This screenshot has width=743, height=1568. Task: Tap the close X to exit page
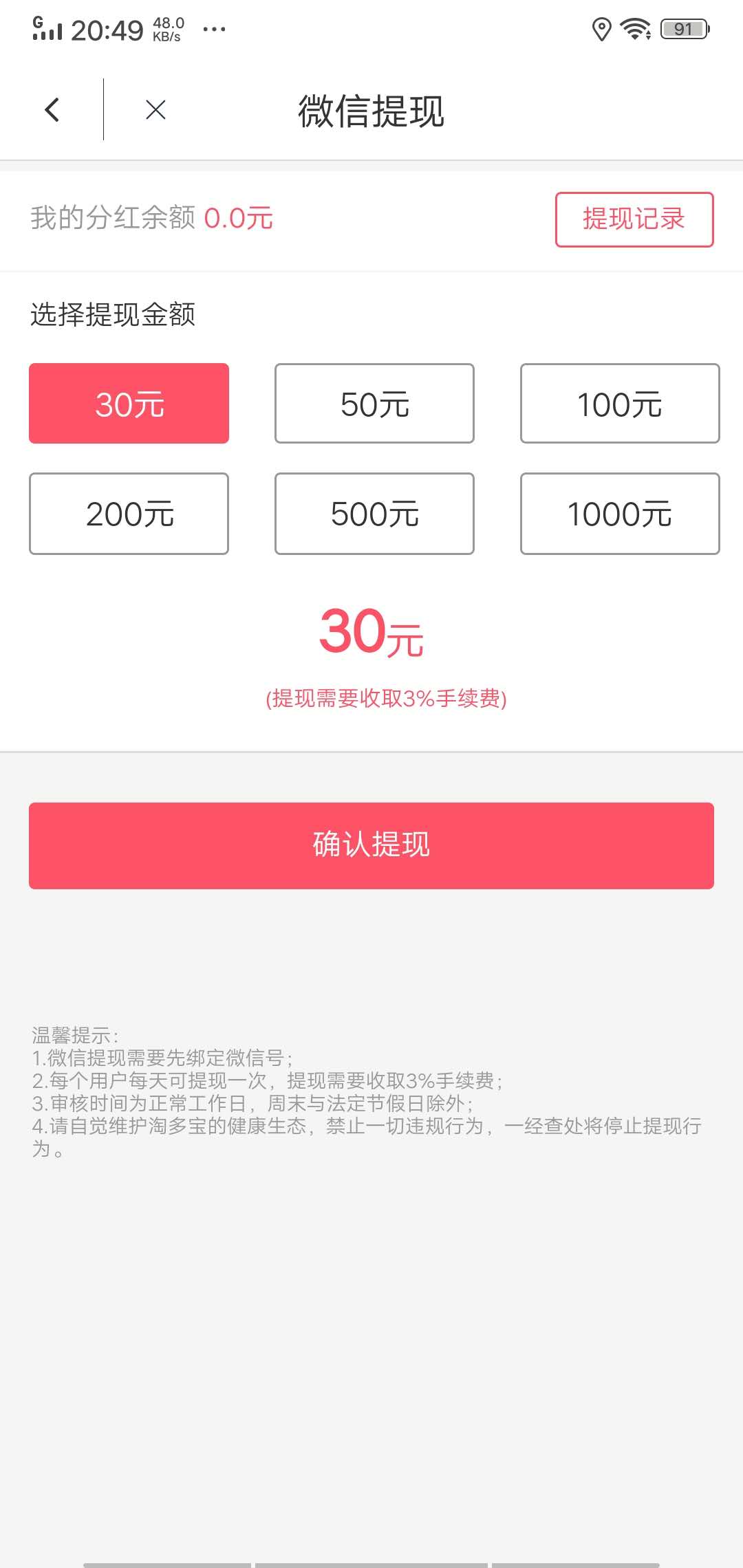coord(153,110)
